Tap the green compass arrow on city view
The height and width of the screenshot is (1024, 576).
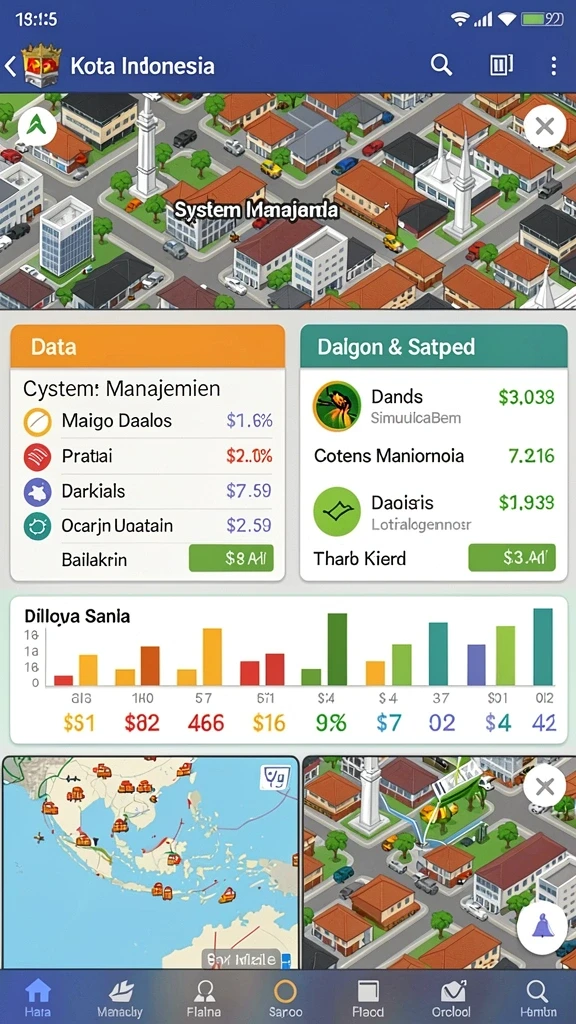pyautogui.click(x=37, y=126)
